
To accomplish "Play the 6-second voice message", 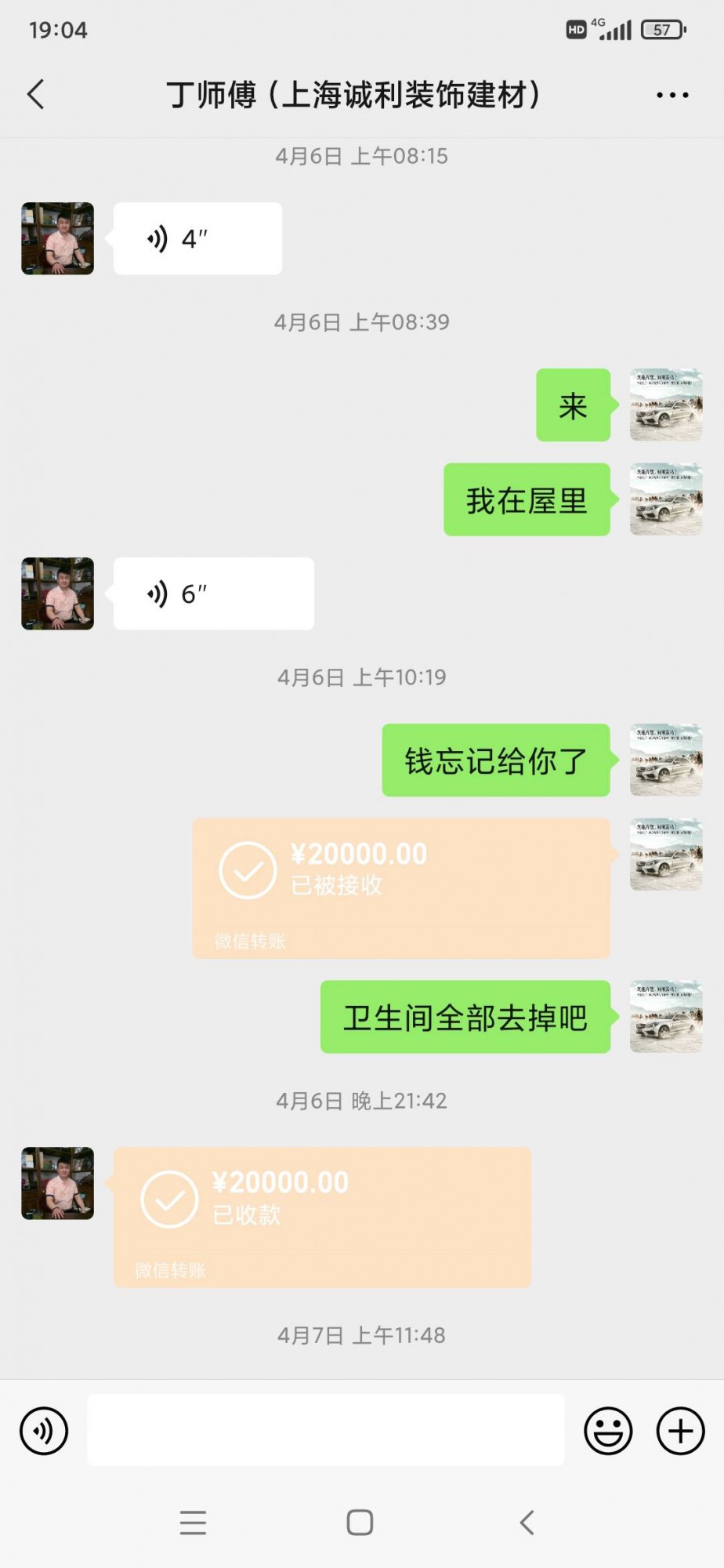I will [213, 593].
